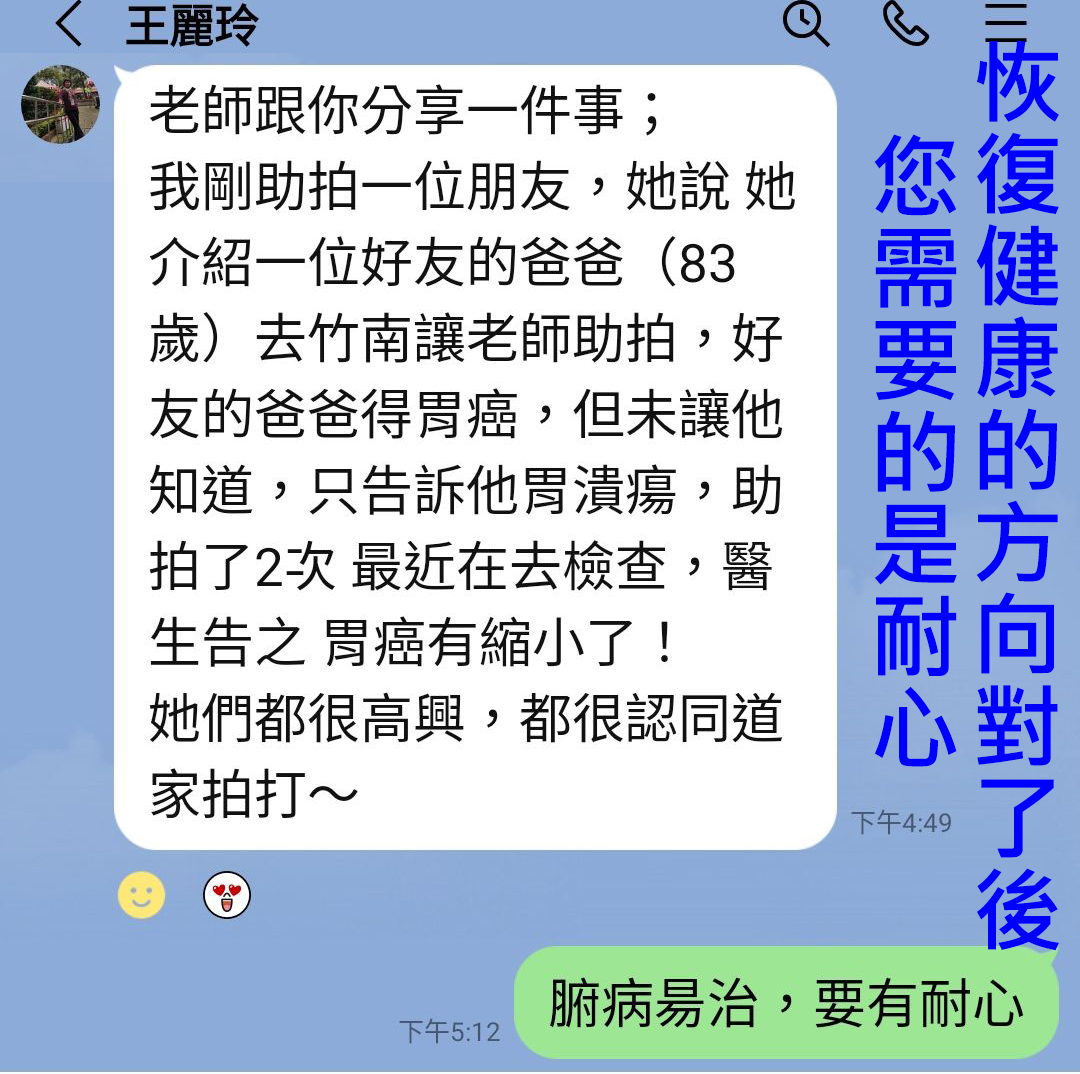Tap the heart-eyes reaction under the message
This screenshot has height=1074, width=1080.
(226, 894)
